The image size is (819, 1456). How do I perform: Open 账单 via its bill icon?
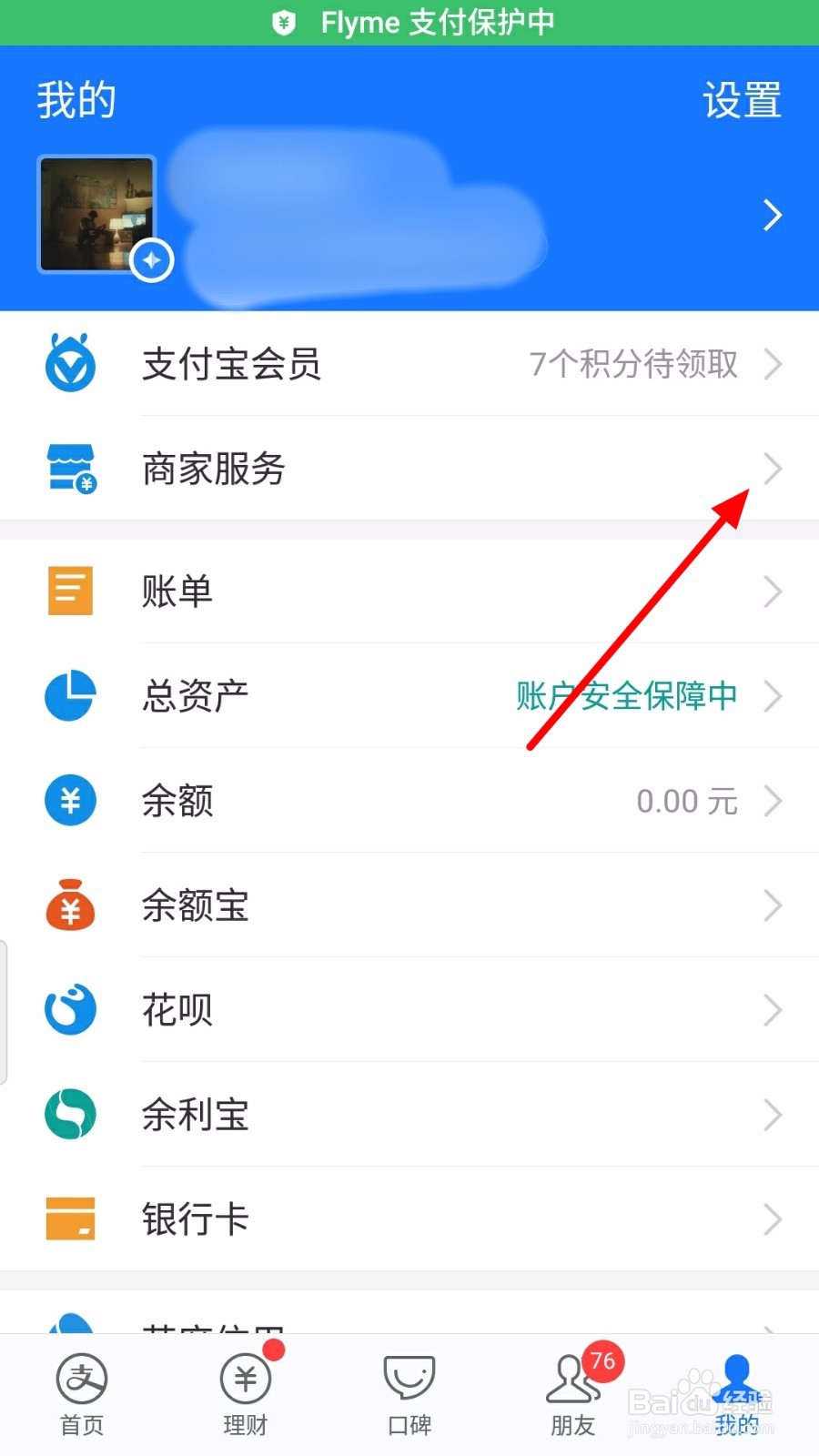pyautogui.click(x=70, y=591)
